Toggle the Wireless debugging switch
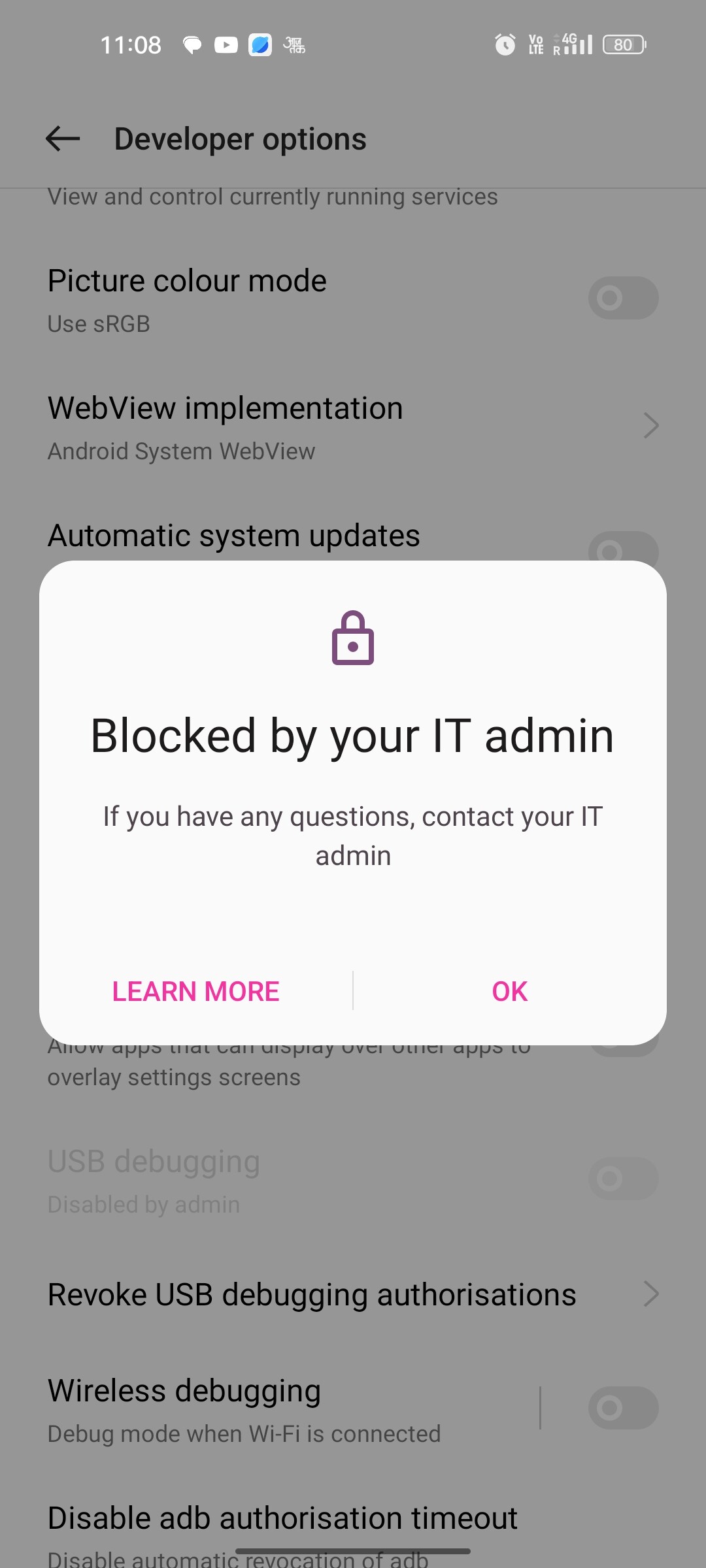Screen dimensions: 706x1568 623,1408
